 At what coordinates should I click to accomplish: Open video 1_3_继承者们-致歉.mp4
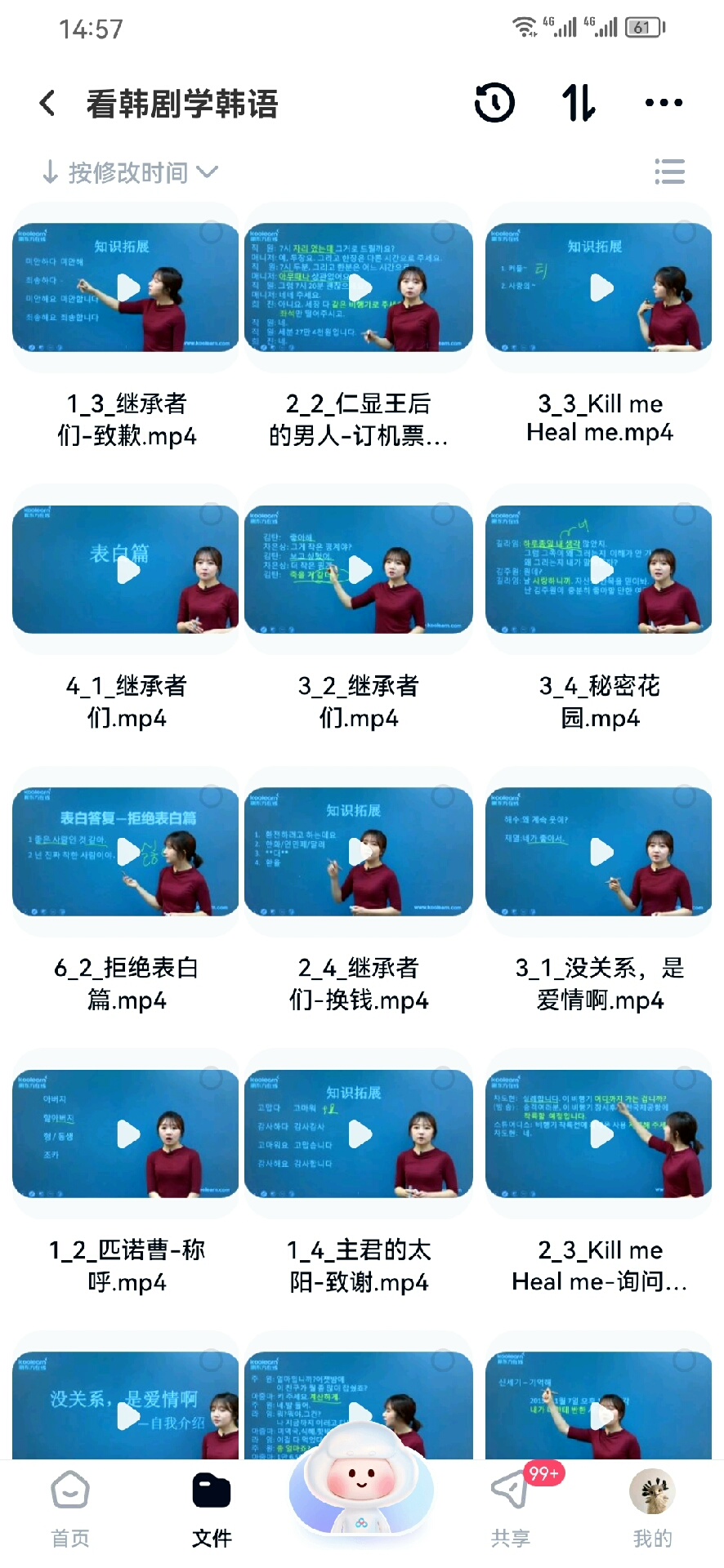(127, 287)
